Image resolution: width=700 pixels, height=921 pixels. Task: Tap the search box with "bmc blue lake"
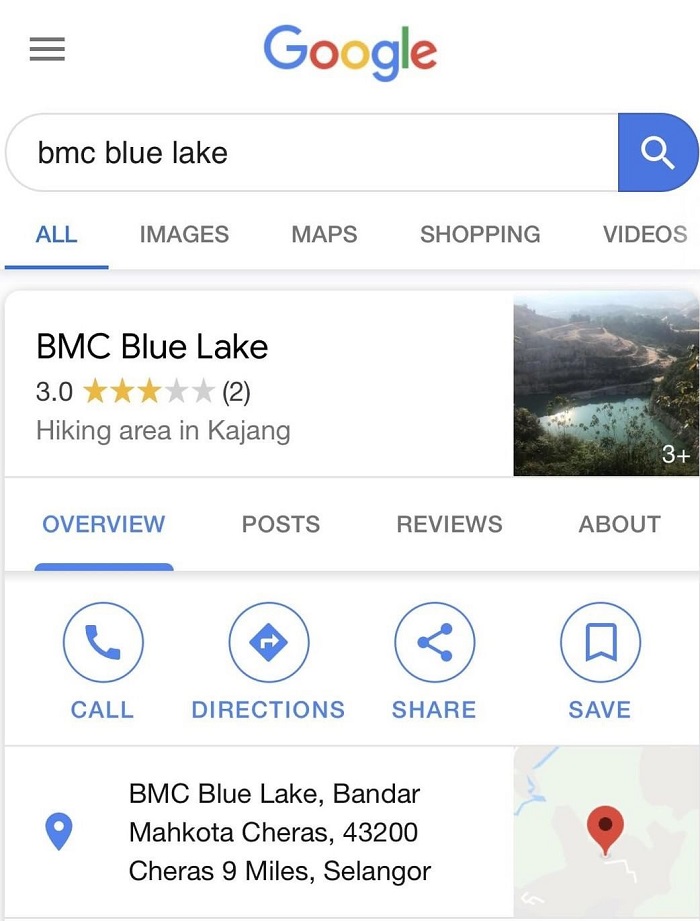tap(310, 153)
